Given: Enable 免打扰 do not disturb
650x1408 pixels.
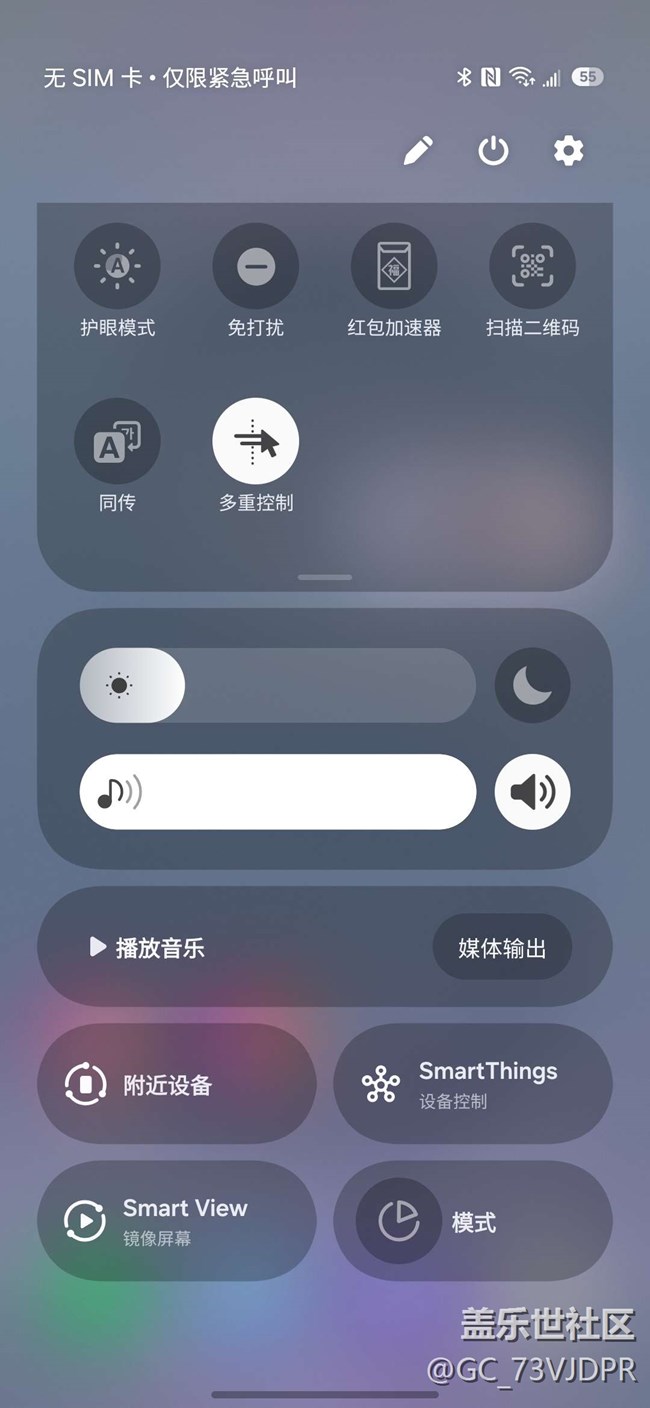Looking at the screenshot, I should [x=255, y=266].
